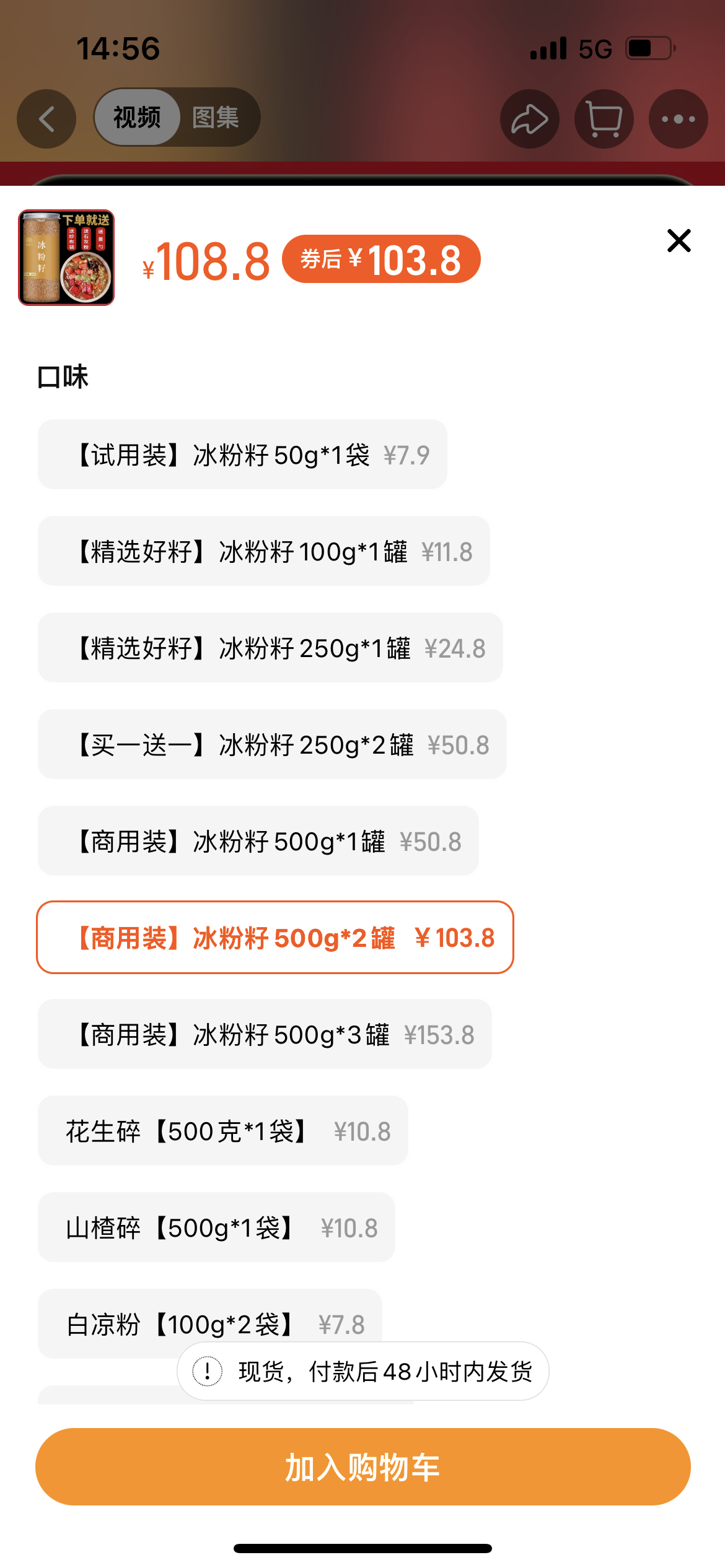
Task: Choose 山楂碎【500g*1袋】 option
Action: (x=216, y=1227)
